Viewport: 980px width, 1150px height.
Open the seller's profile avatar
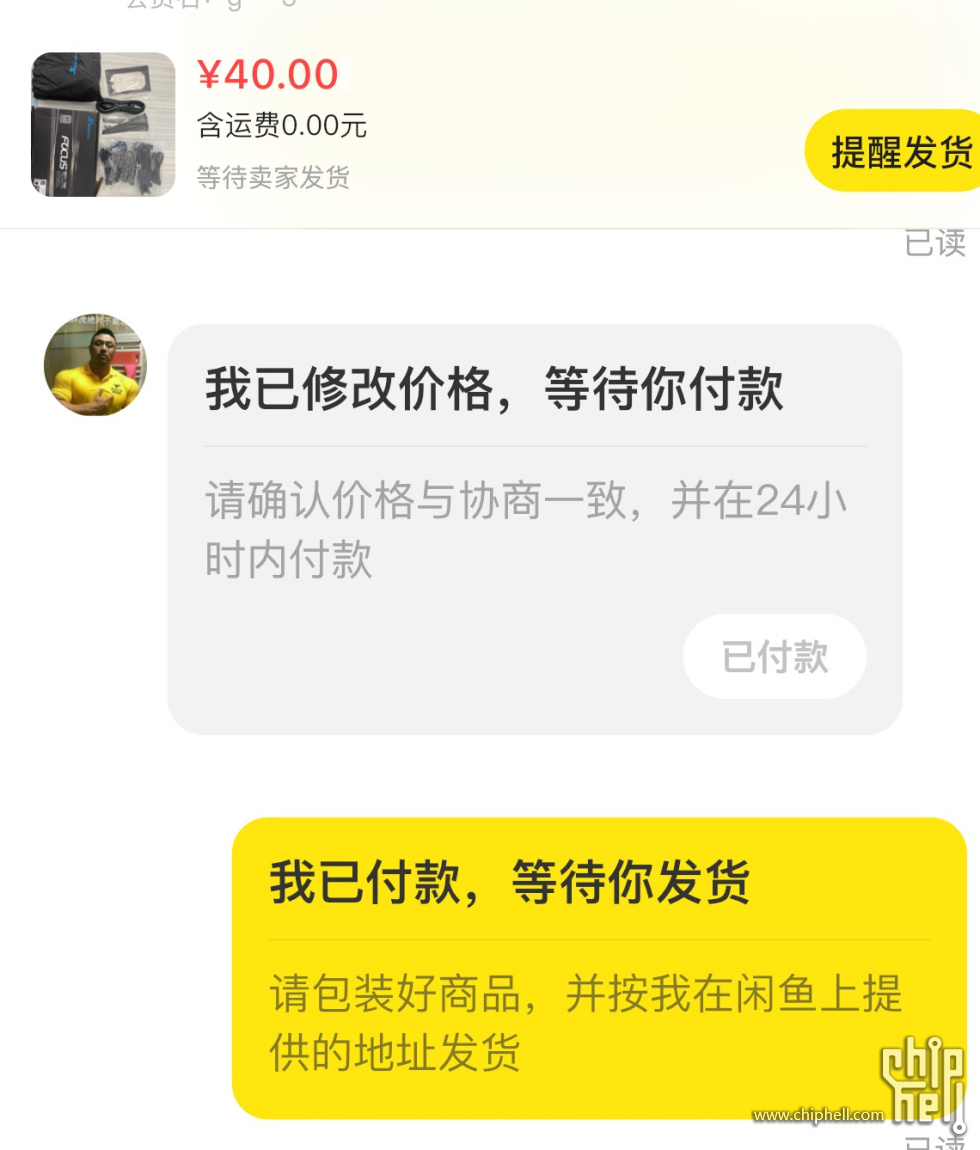(95, 365)
